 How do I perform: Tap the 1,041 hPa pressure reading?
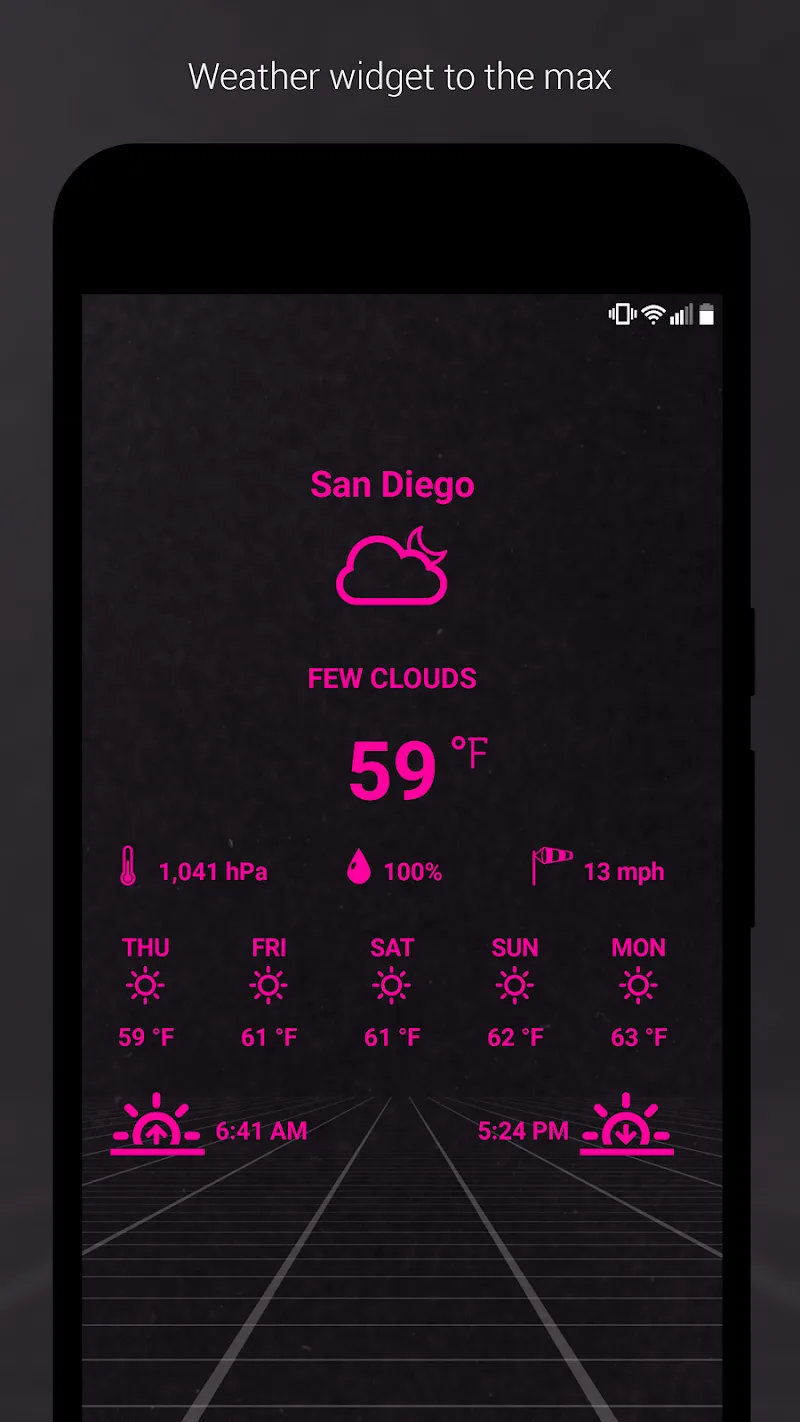point(212,871)
